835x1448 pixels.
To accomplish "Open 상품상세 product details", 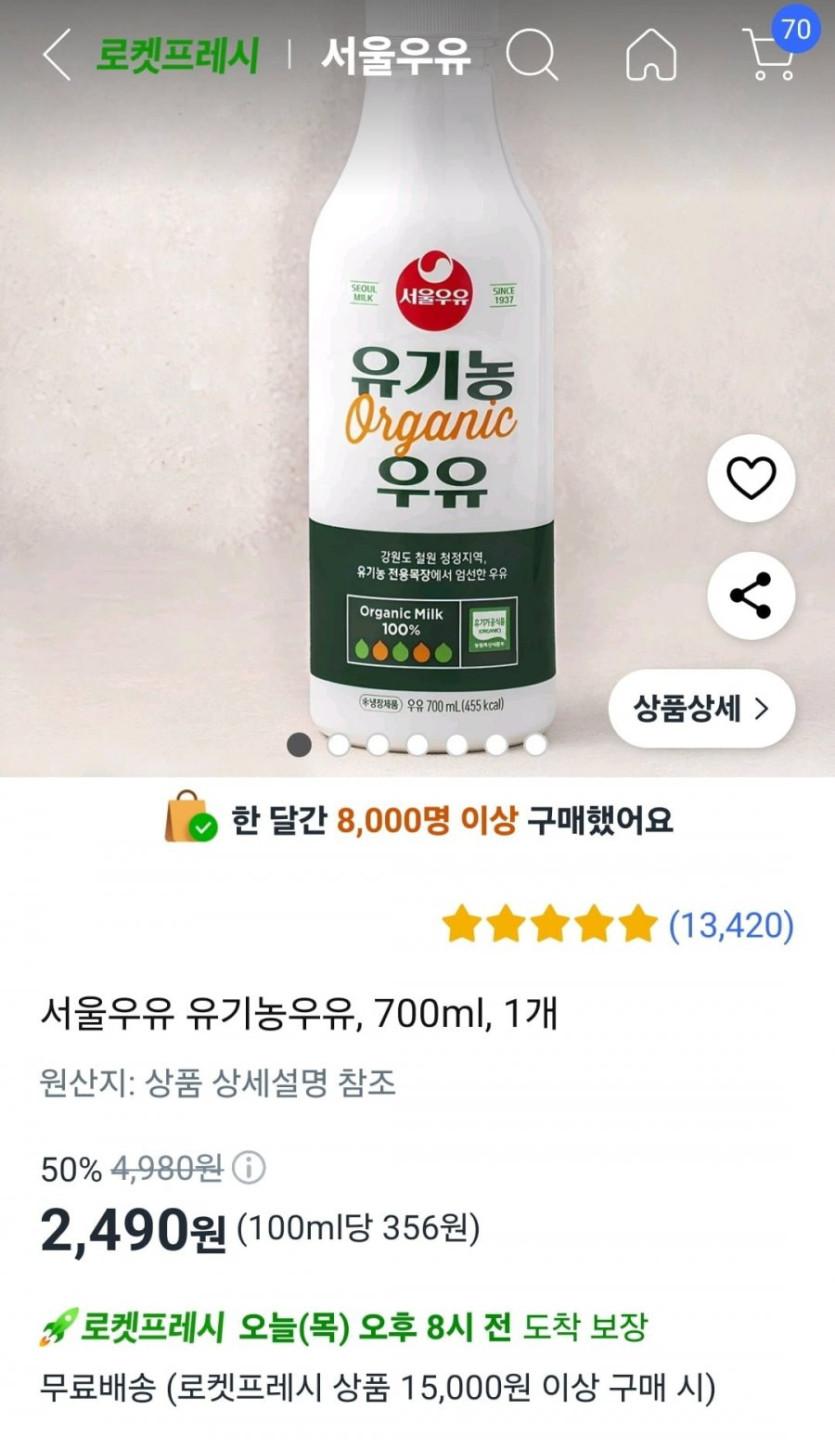I will pos(702,709).
